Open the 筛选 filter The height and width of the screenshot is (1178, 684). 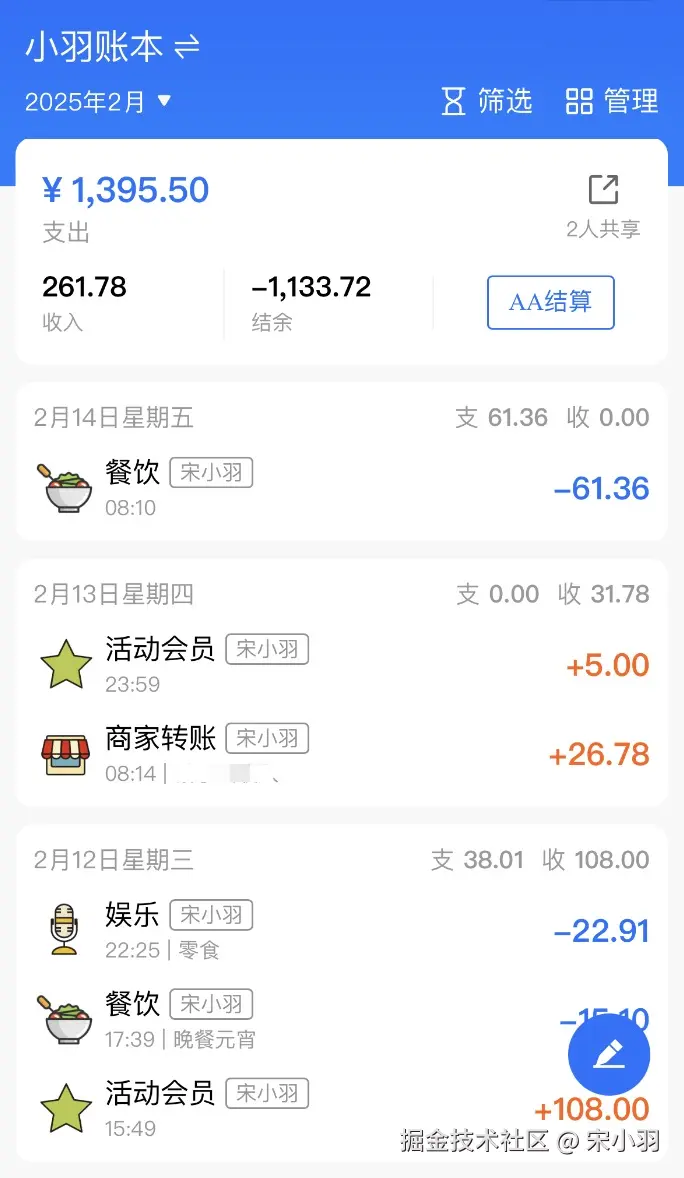tap(487, 101)
